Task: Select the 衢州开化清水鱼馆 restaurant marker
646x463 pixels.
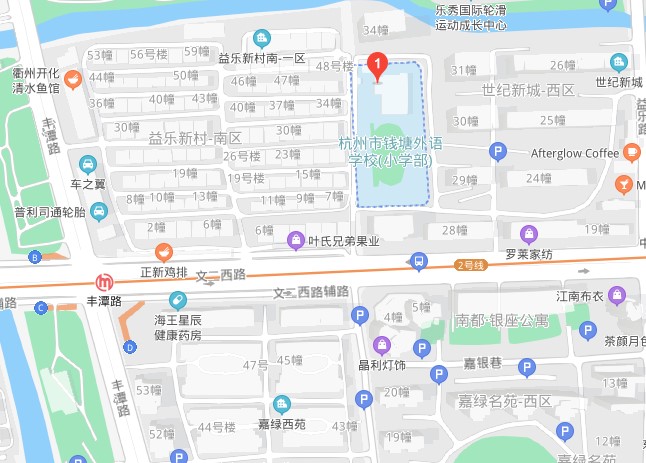Action: [73, 80]
